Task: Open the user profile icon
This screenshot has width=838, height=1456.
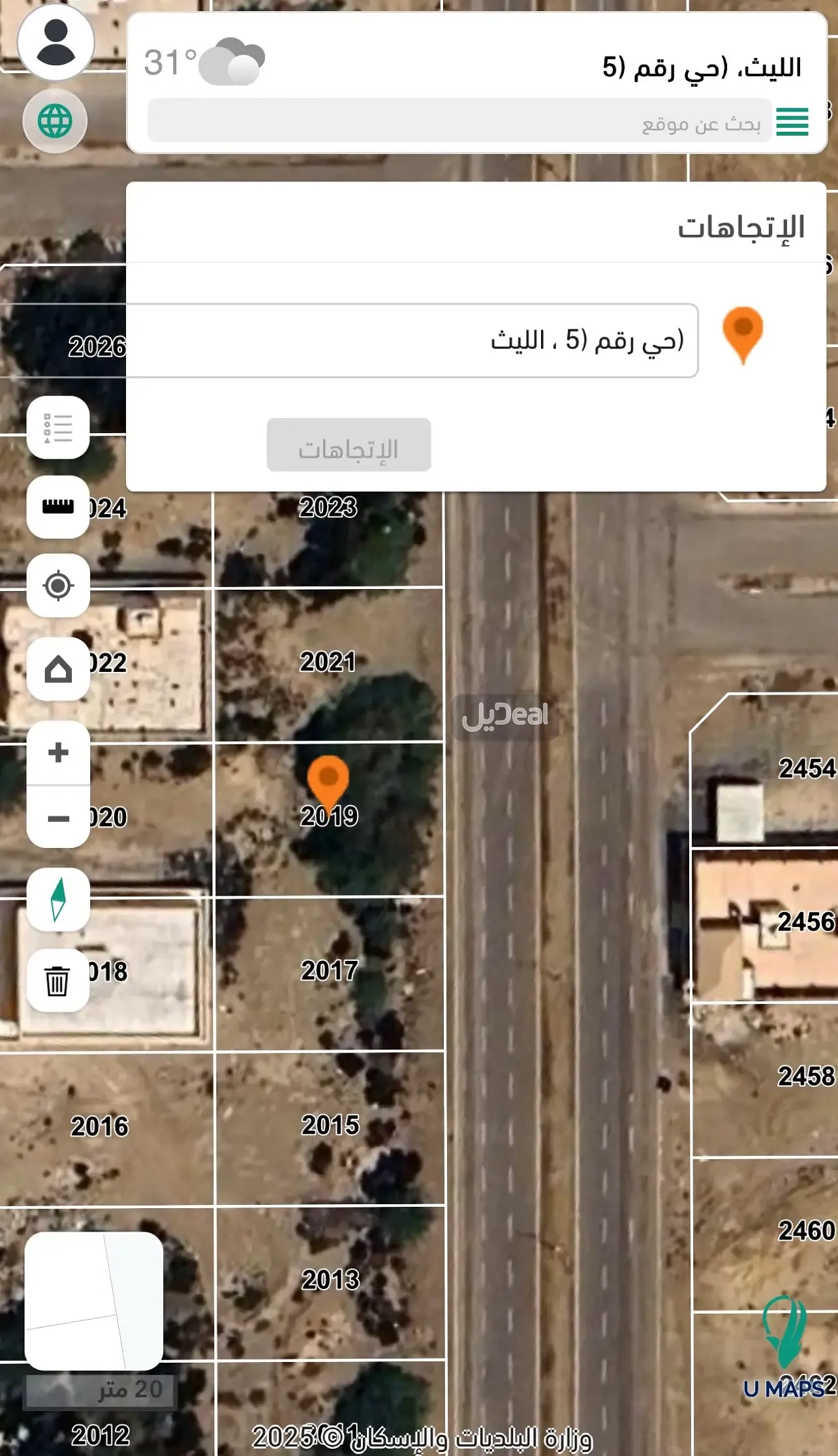Action: click(x=56, y=42)
